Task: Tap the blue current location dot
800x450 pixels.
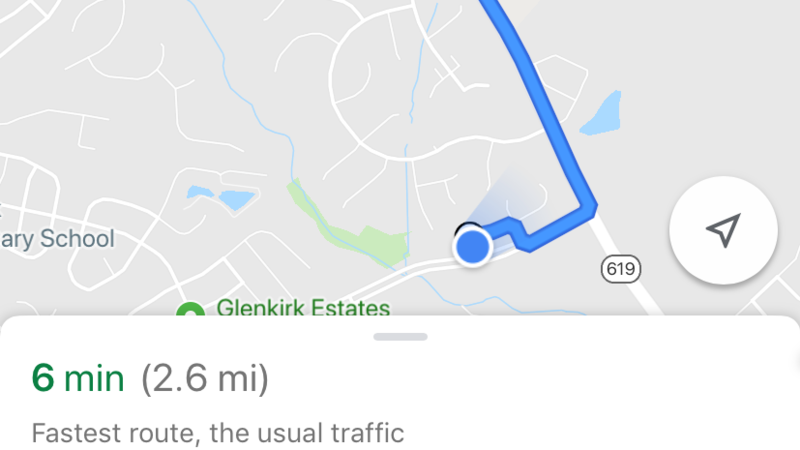Action: pyautogui.click(x=472, y=246)
